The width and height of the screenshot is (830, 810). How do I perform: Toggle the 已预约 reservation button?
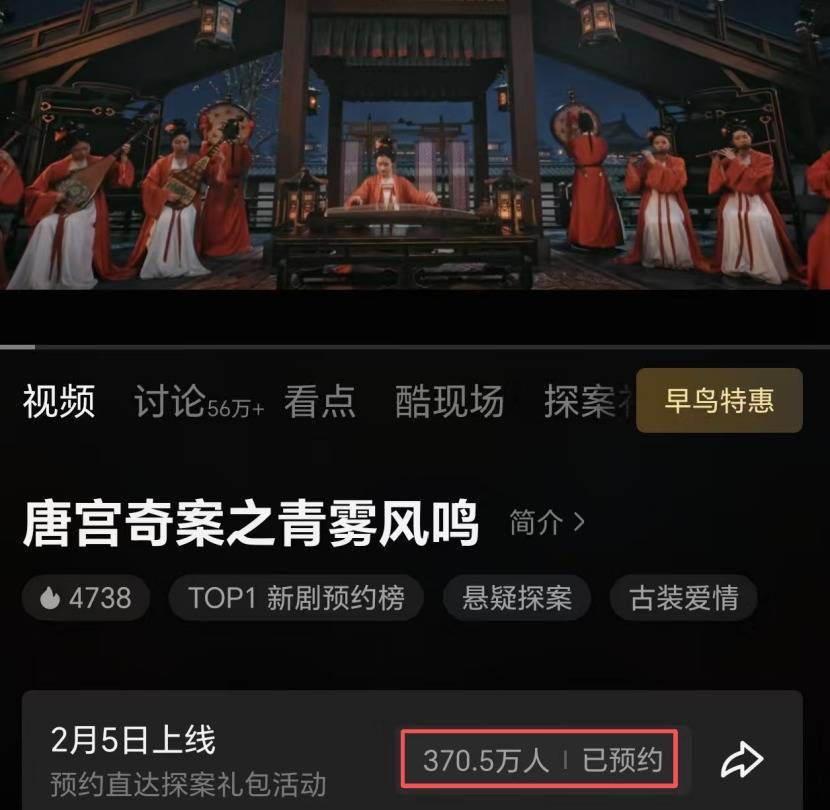coord(622,760)
